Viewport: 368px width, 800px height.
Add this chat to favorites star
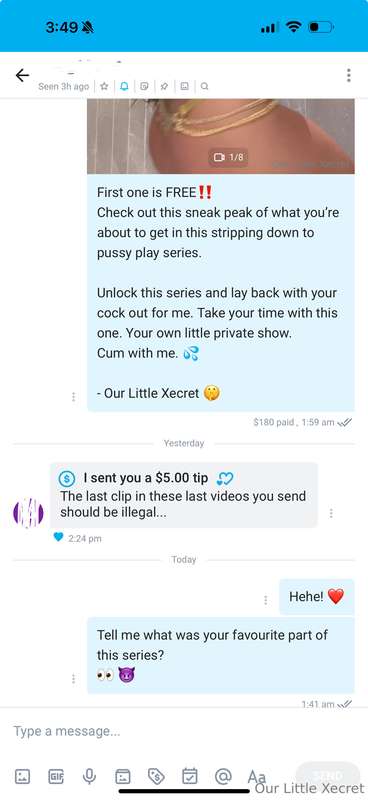[x=104, y=87]
